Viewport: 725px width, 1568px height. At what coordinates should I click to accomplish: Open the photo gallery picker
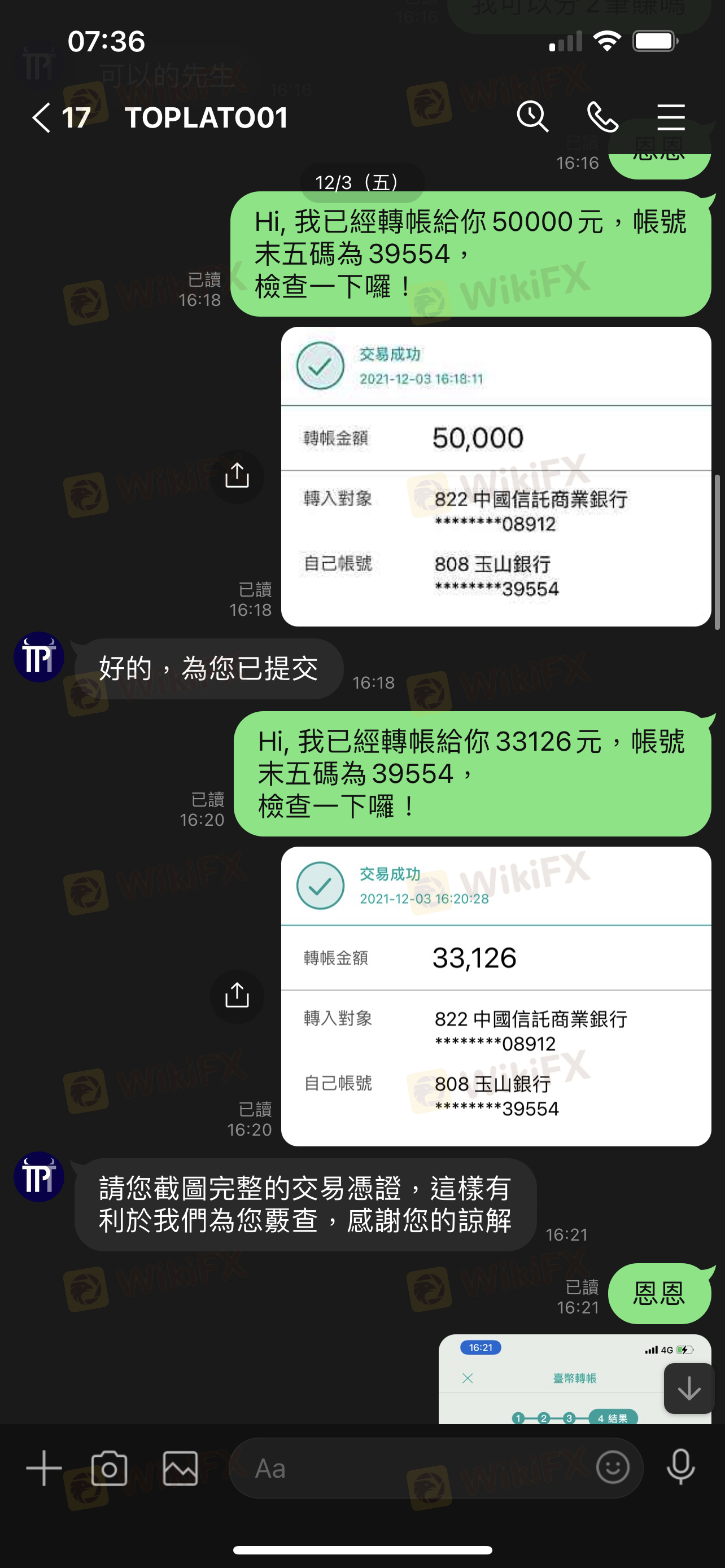[x=180, y=1468]
